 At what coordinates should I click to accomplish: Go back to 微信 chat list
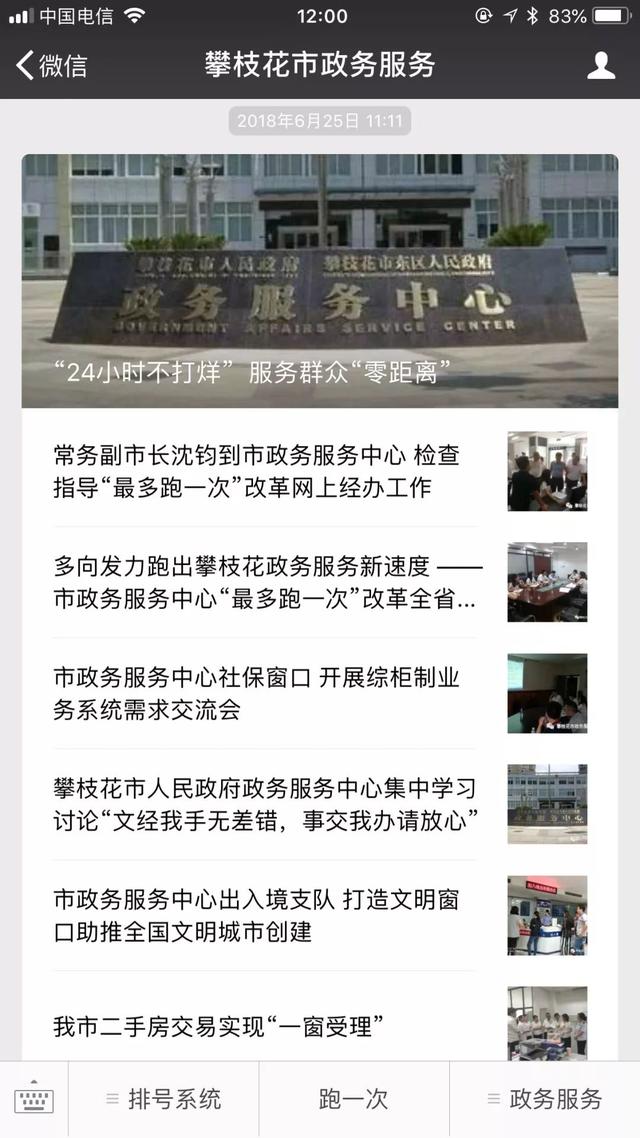pos(52,66)
